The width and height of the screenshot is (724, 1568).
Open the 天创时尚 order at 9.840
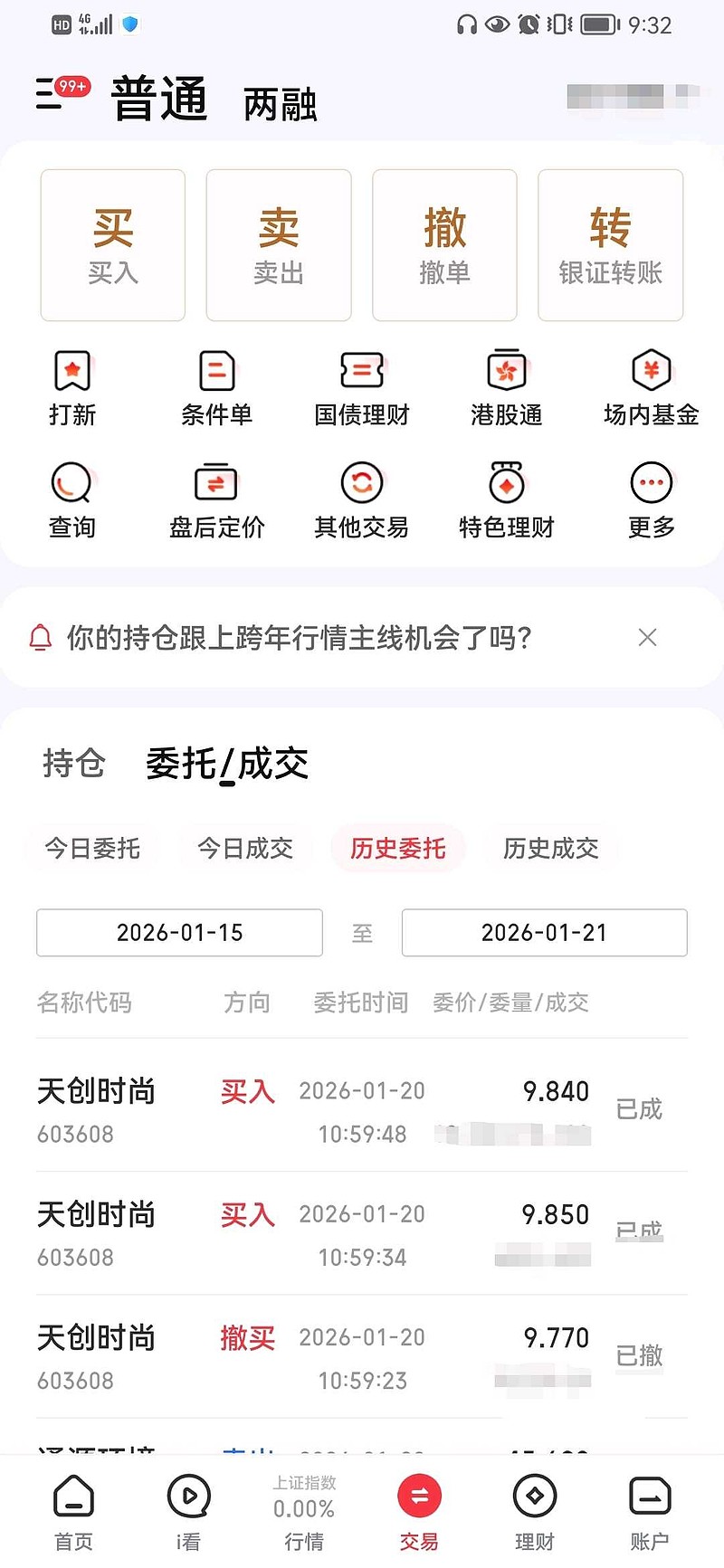coord(362,1110)
